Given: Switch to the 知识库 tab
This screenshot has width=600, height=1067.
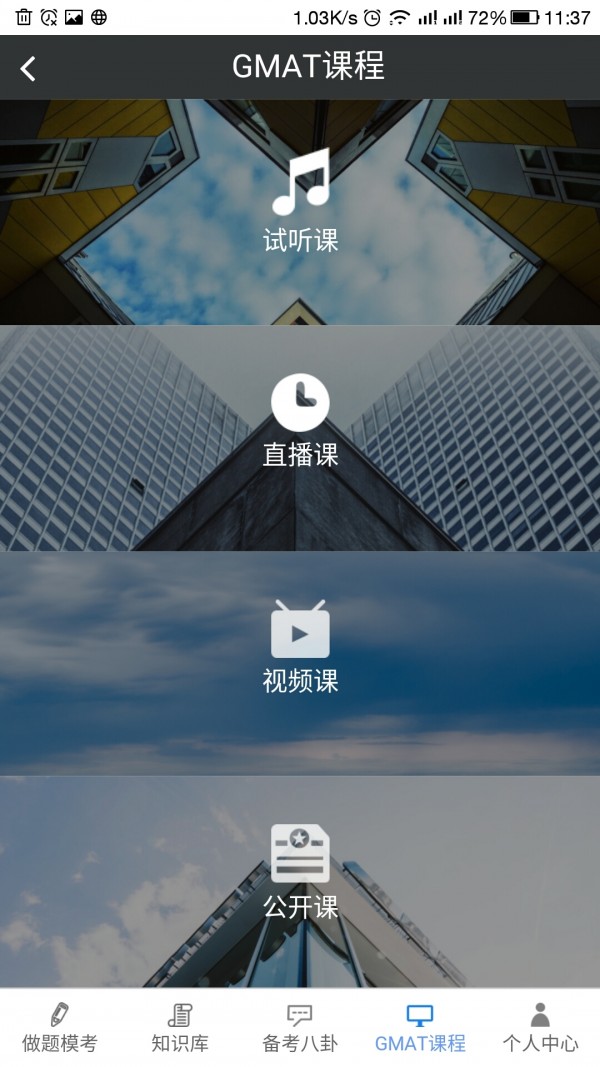Looking at the screenshot, I should pyautogui.click(x=180, y=1028).
